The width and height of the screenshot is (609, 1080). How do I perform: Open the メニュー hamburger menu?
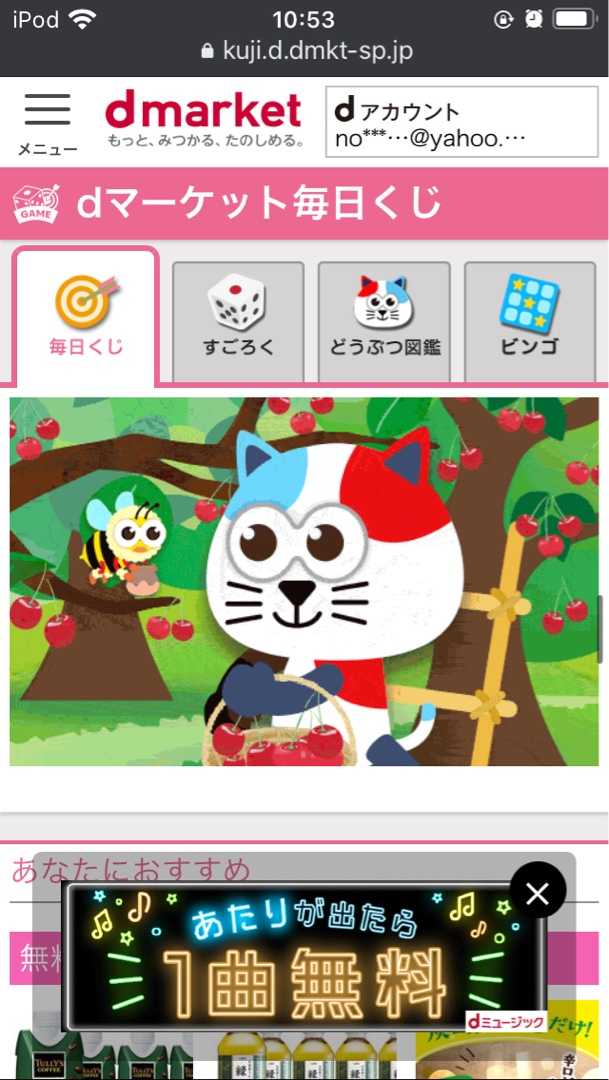47,123
